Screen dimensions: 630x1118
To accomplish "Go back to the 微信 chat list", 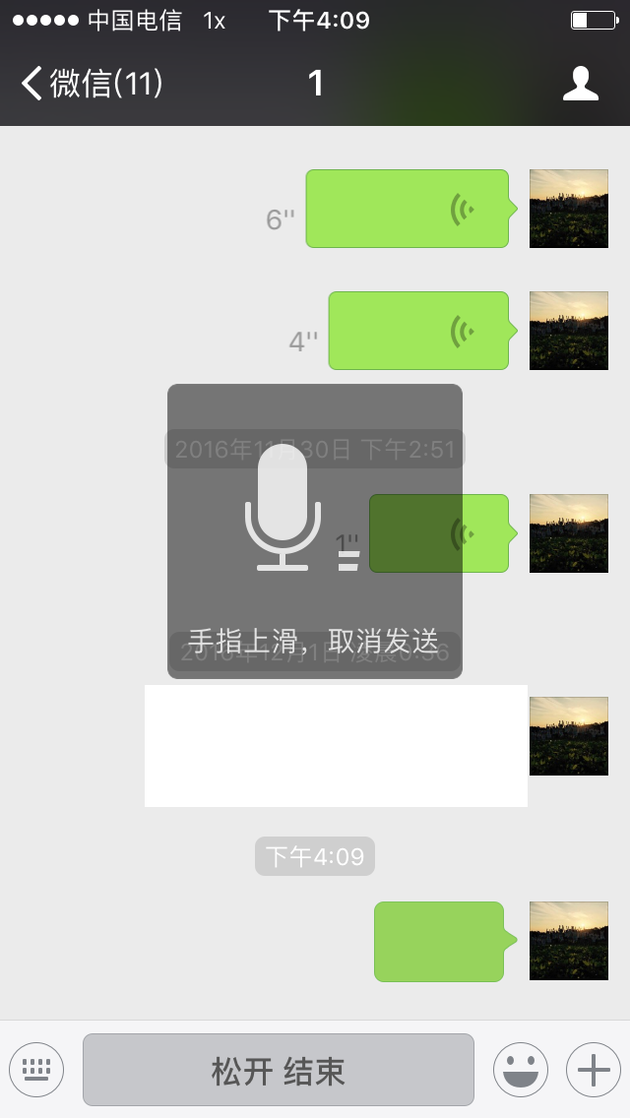I will click(x=92, y=83).
